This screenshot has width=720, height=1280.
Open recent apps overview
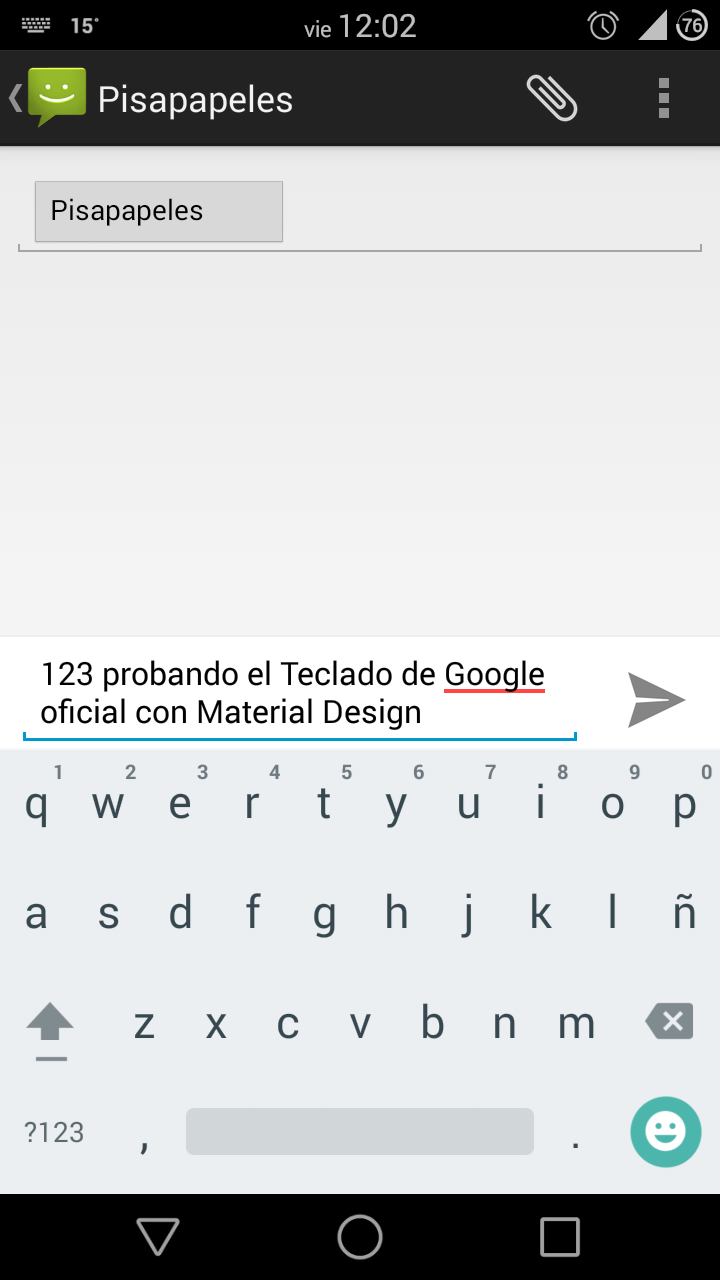(560, 1237)
